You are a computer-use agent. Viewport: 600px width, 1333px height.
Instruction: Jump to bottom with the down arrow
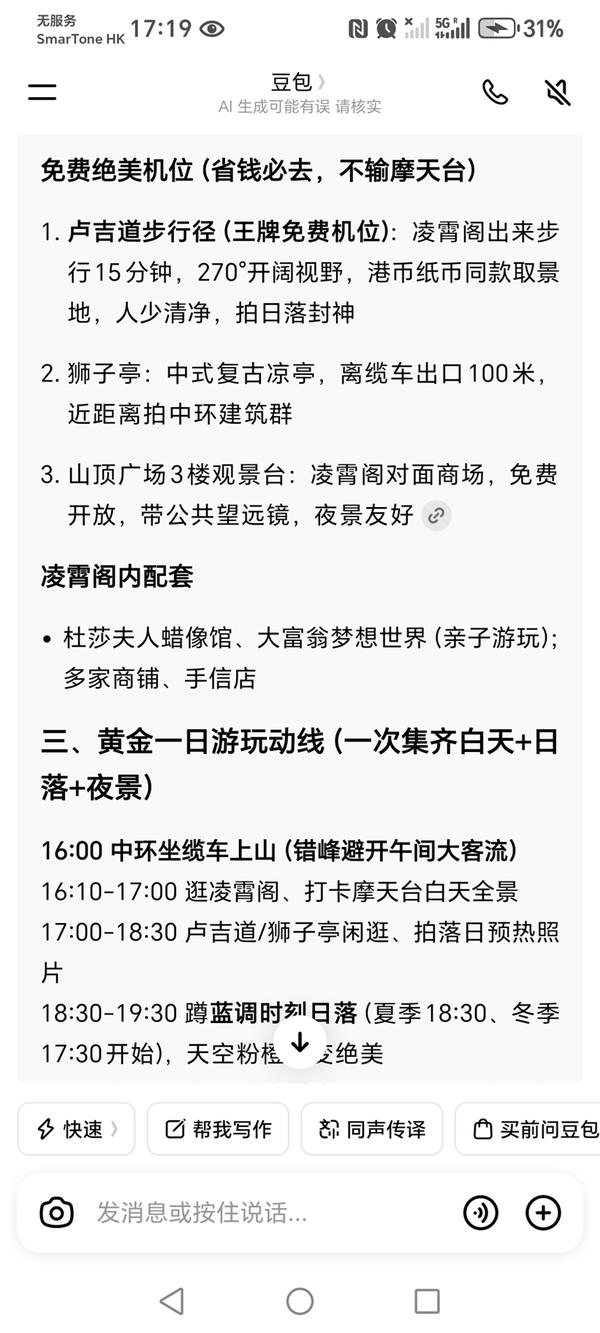[x=300, y=1042]
